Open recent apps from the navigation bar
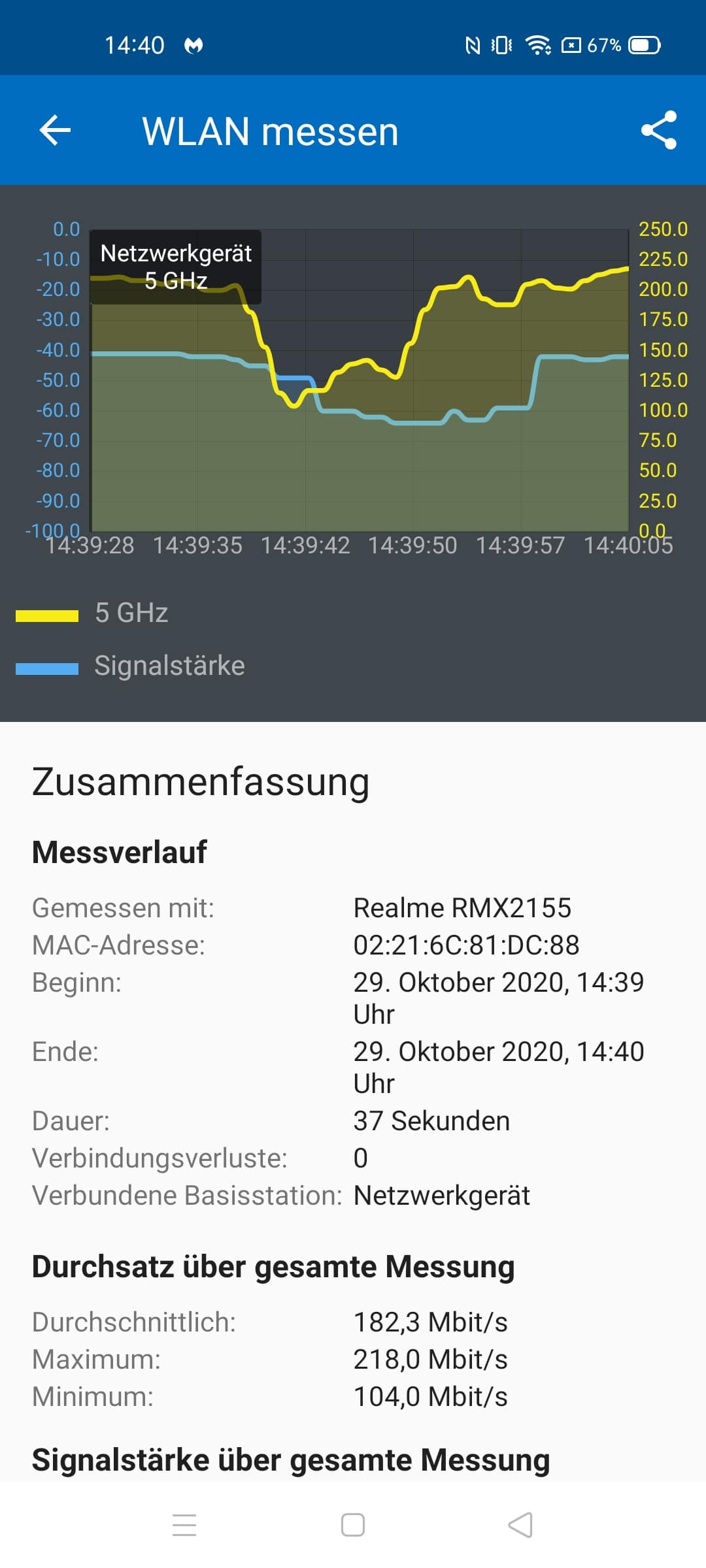The width and height of the screenshot is (706, 1568). 184,1525
